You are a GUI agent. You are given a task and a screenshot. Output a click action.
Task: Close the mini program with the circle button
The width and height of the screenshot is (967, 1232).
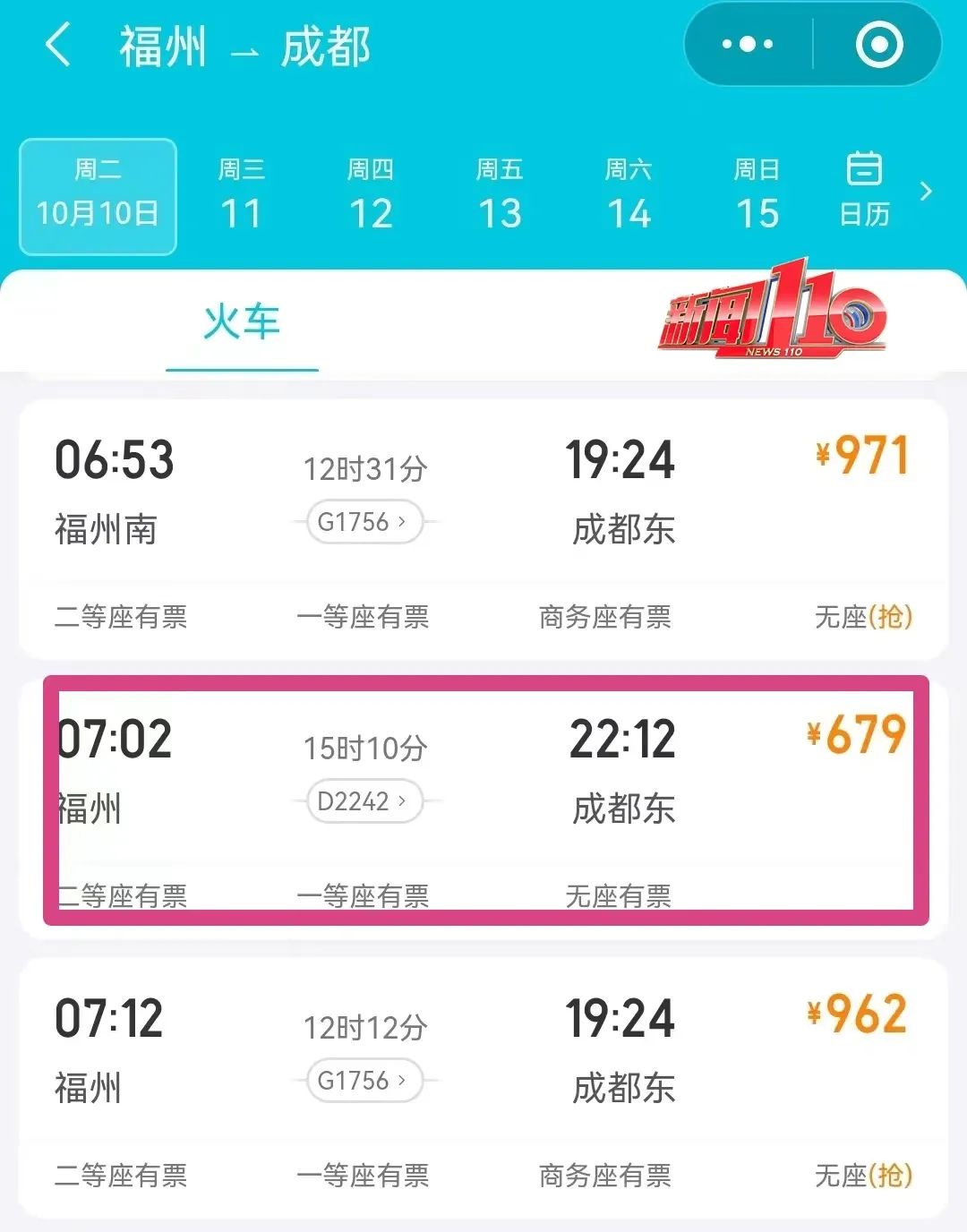point(878,44)
